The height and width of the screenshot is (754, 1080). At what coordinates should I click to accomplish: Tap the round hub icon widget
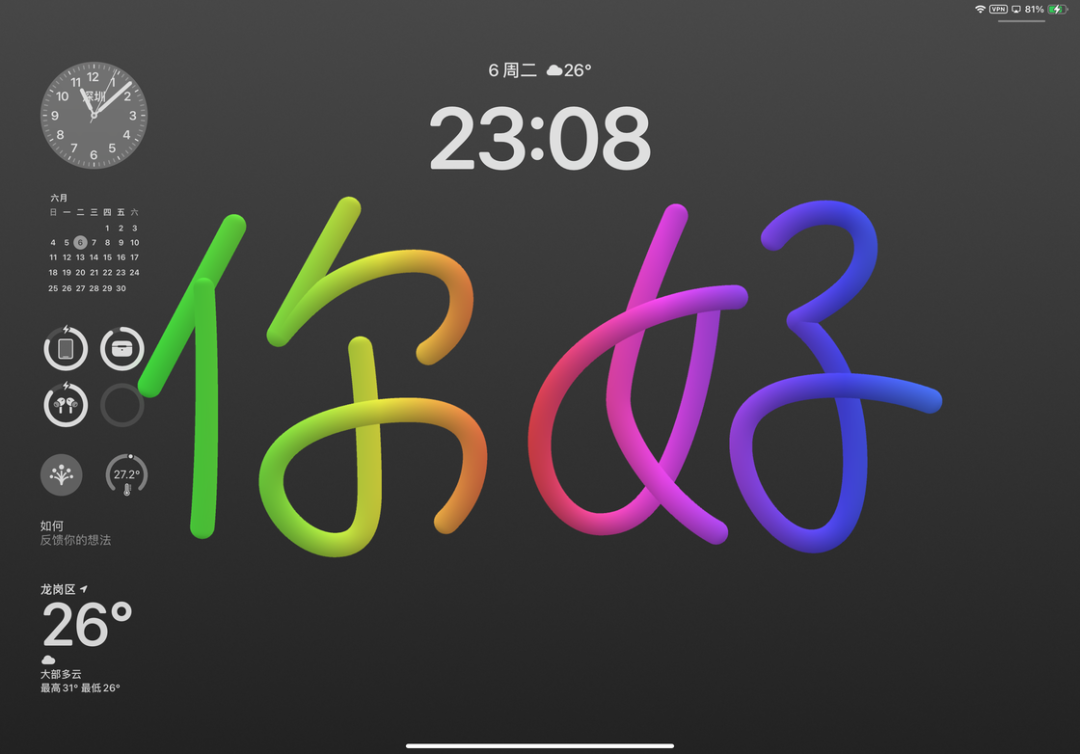click(x=61, y=475)
